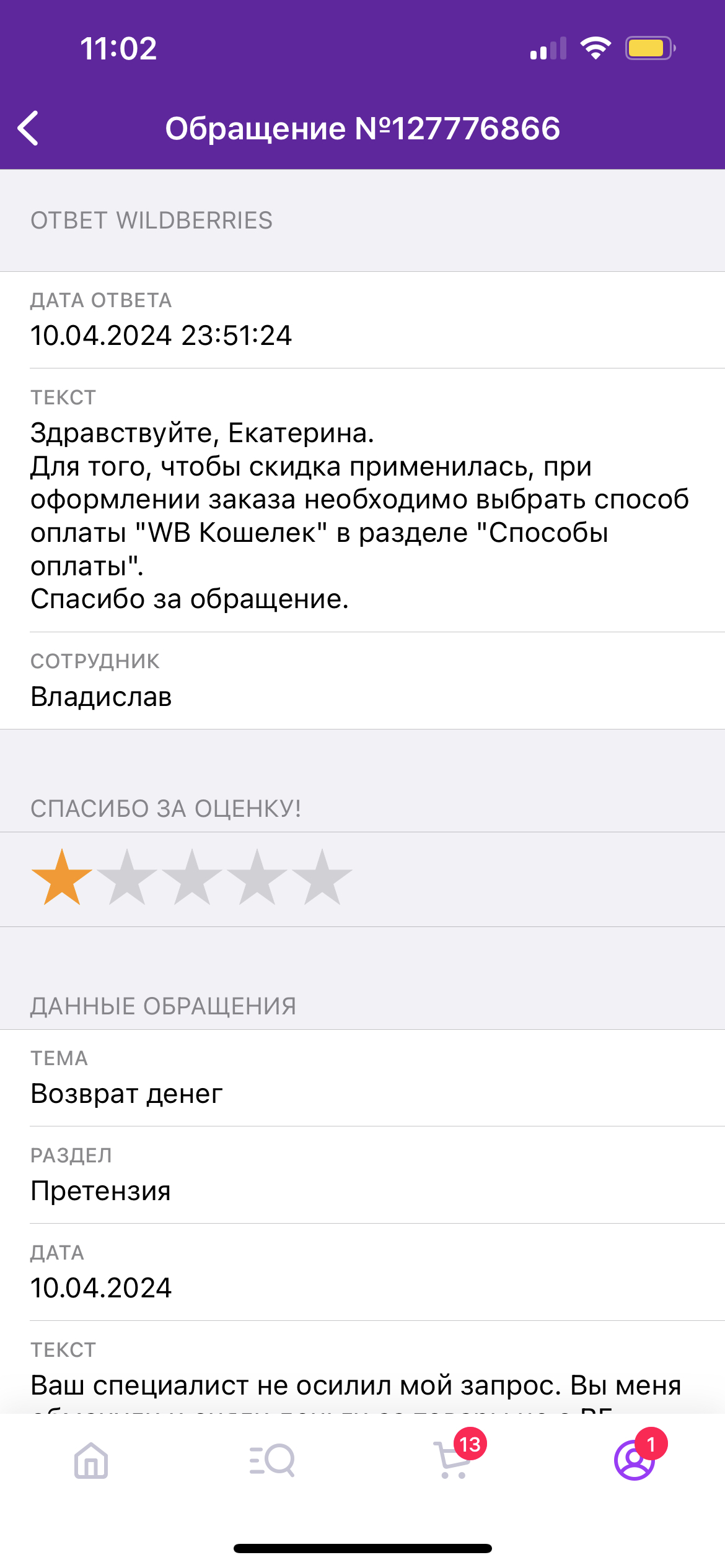
Task: Go back from Обращение №127776866
Action: pyautogui.click(x=29, y=129)
